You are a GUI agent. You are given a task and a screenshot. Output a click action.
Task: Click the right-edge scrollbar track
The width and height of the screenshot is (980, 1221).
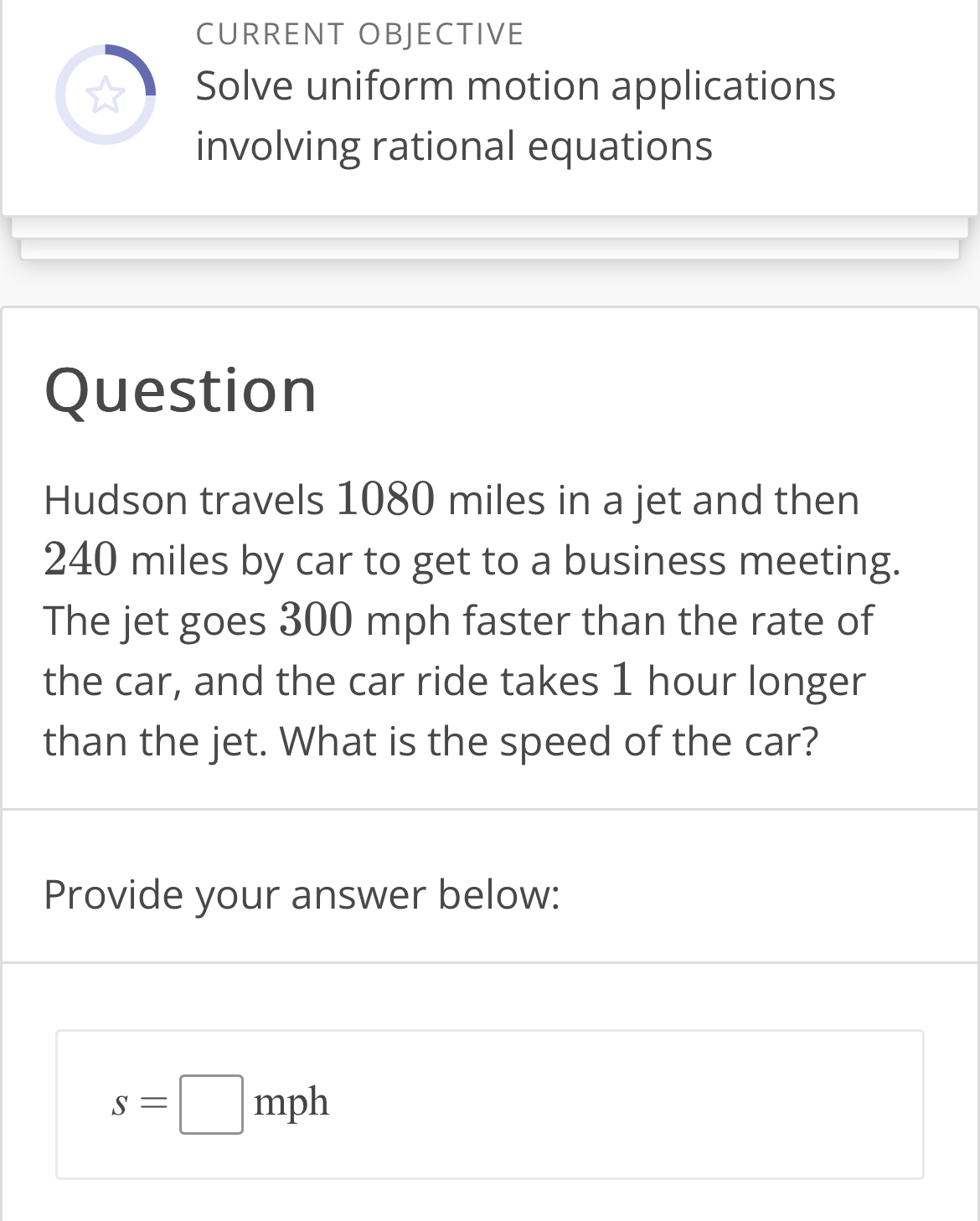click(x=975, y=586)
